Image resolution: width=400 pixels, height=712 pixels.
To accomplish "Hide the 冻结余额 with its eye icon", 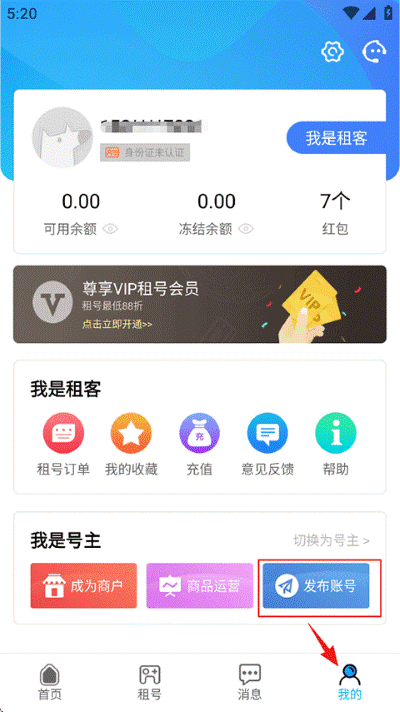I will [246, 229].
